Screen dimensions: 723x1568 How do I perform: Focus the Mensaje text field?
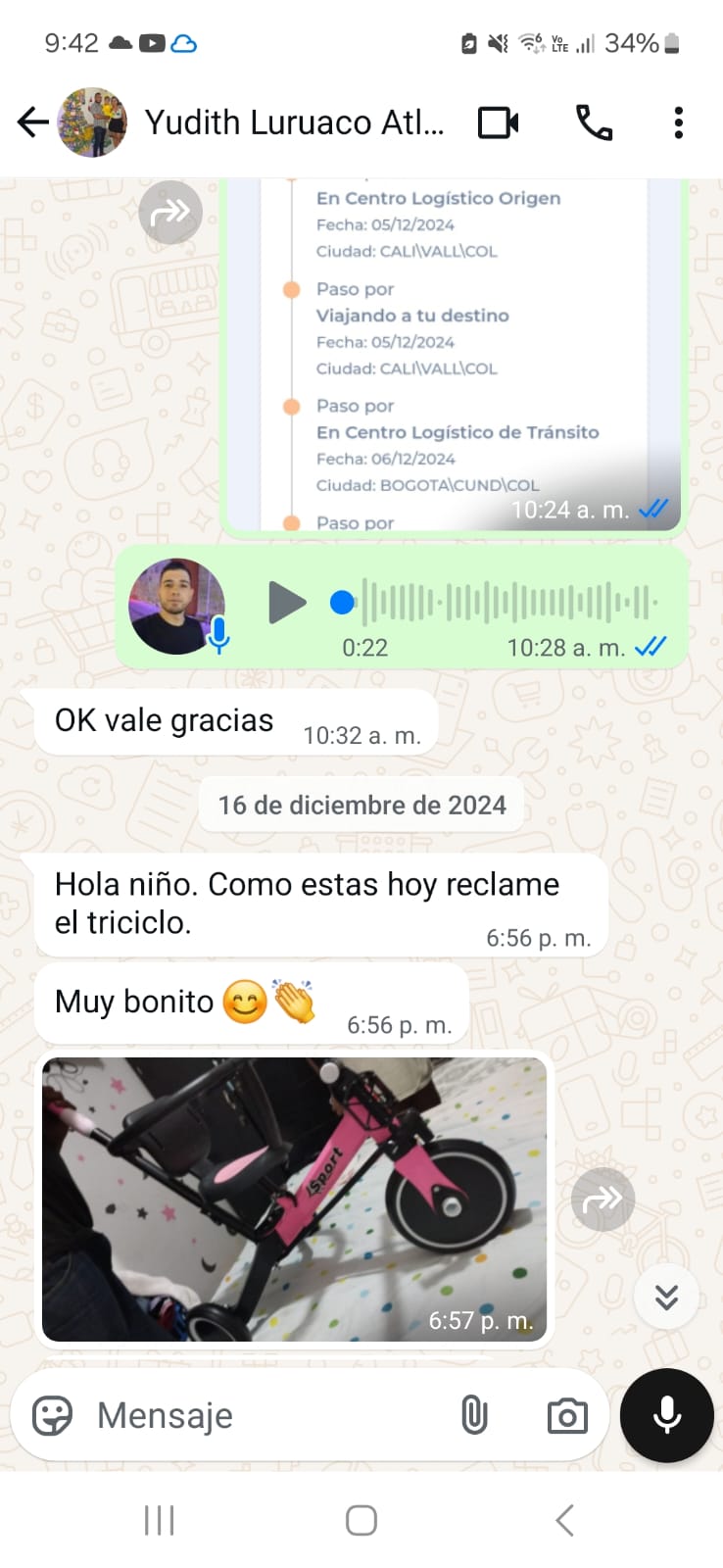265,1415
